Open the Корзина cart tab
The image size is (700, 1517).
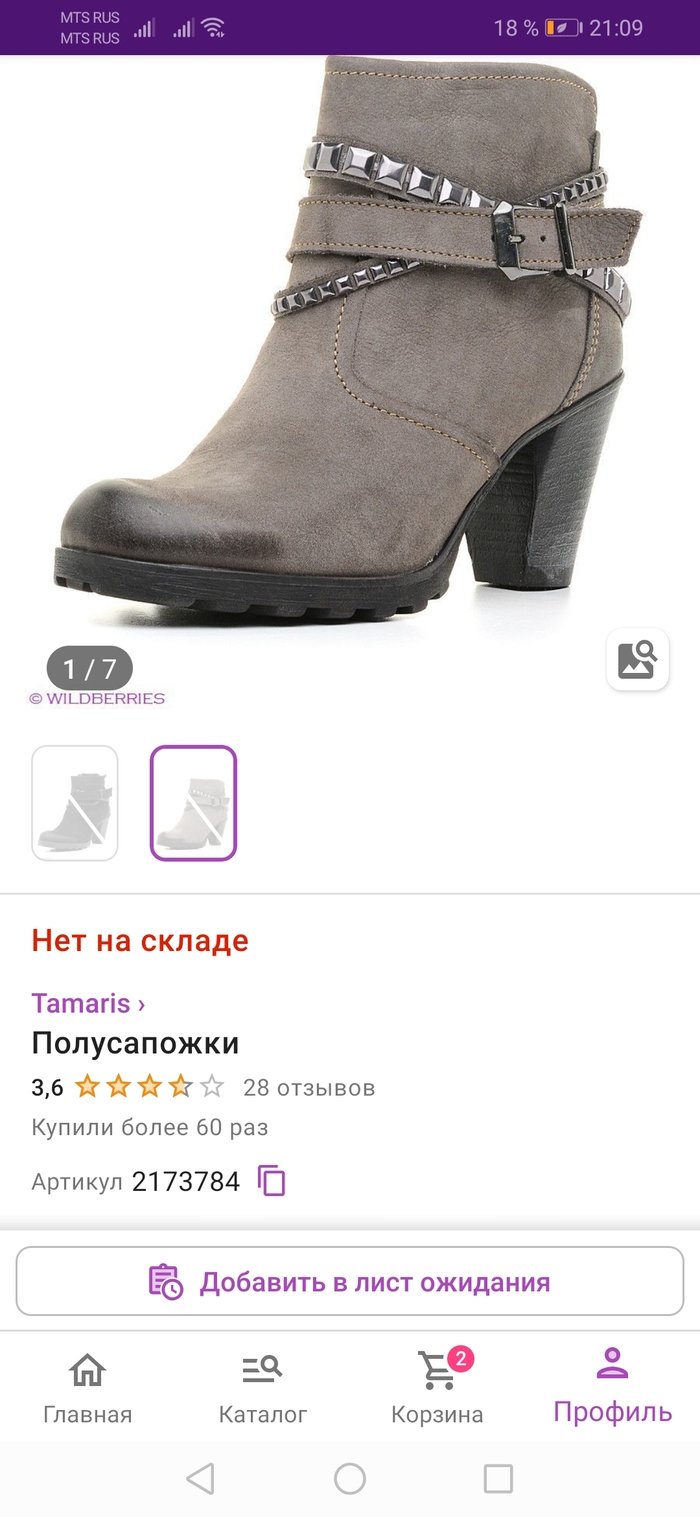(437, 1387)
